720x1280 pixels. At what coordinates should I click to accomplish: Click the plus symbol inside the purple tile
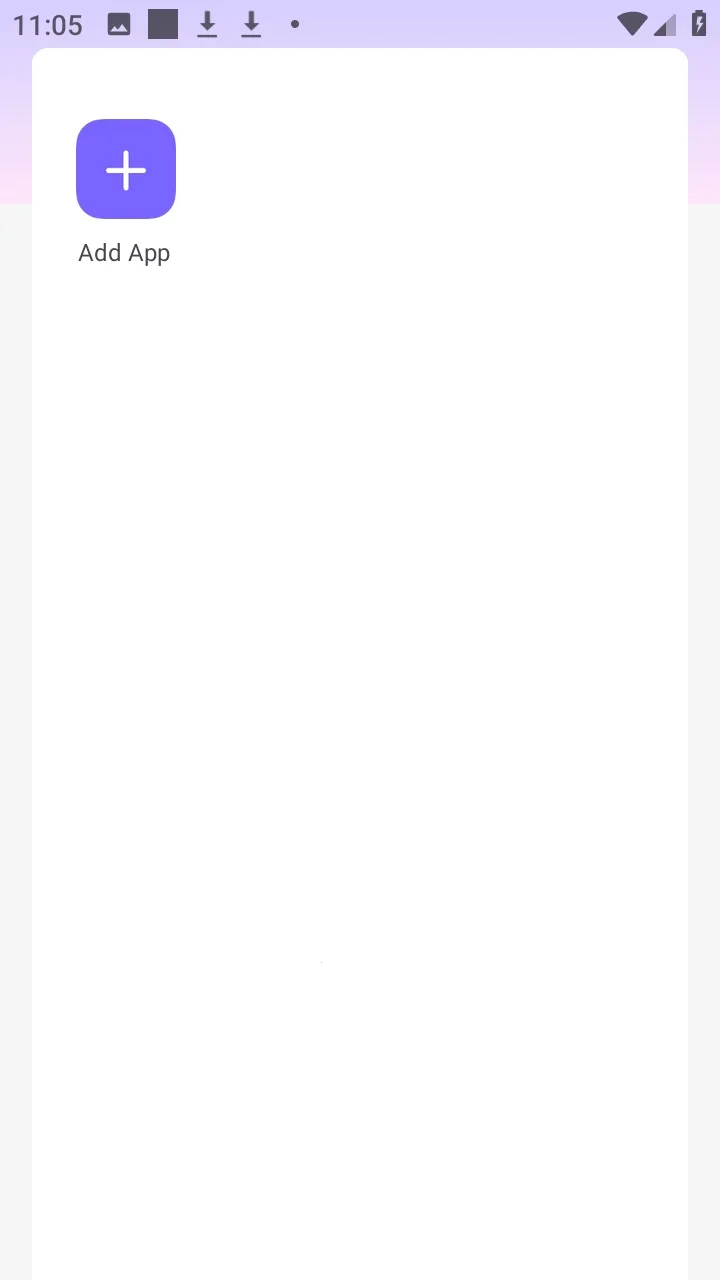[x=125, y=169]
